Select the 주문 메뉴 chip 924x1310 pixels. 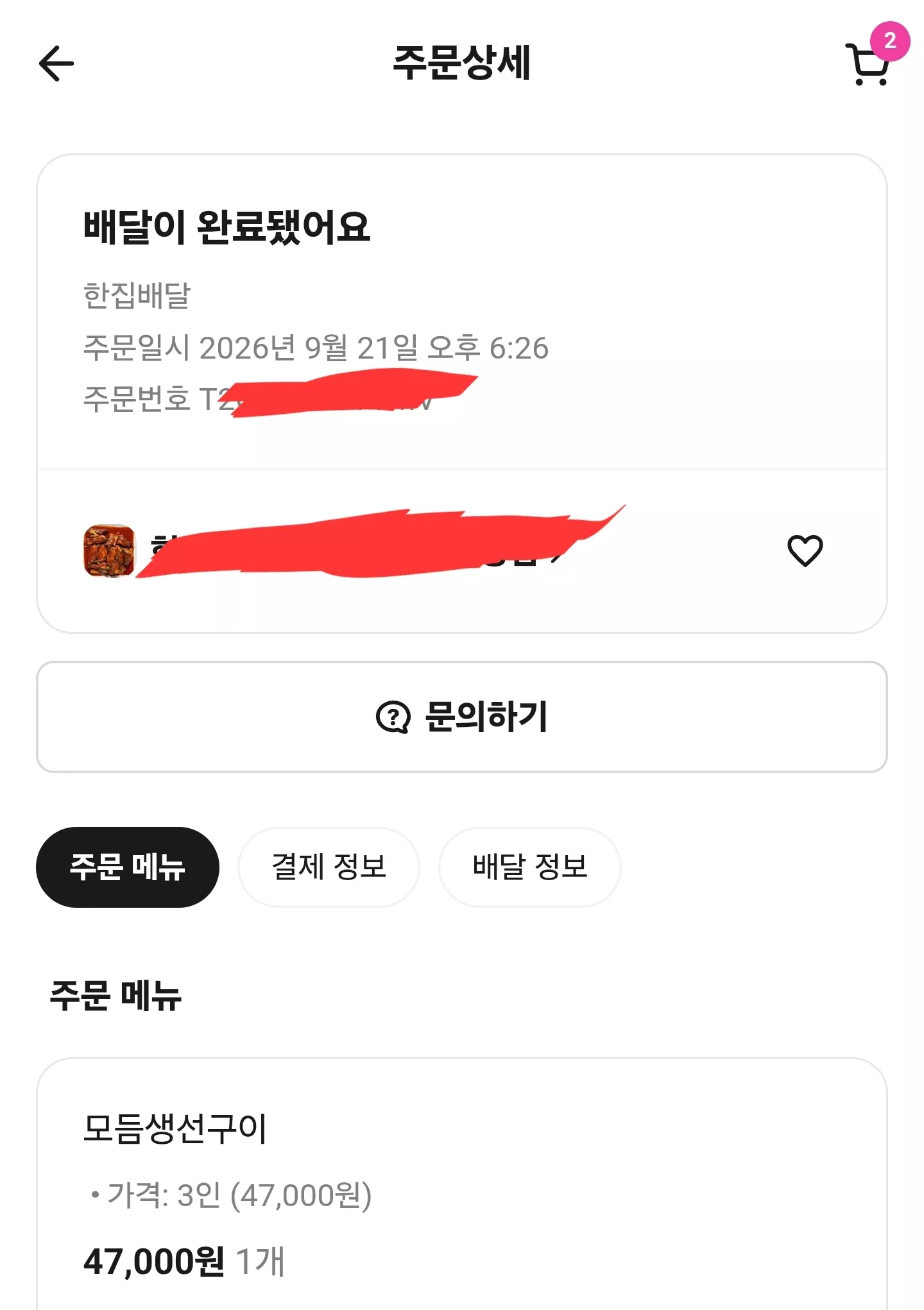pyautogui.click(x=128, y=867)
